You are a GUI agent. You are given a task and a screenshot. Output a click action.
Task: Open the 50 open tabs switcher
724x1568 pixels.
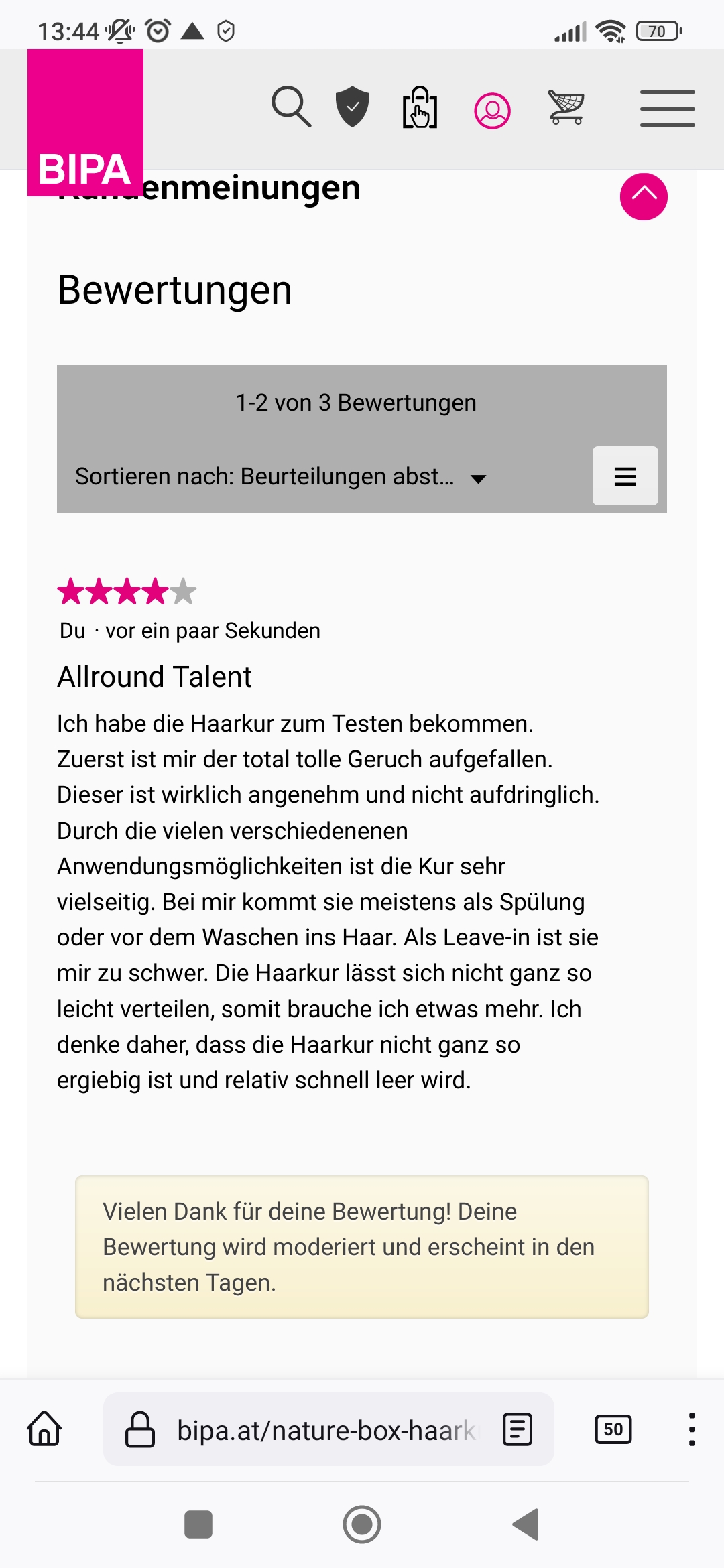[613, 1429]
